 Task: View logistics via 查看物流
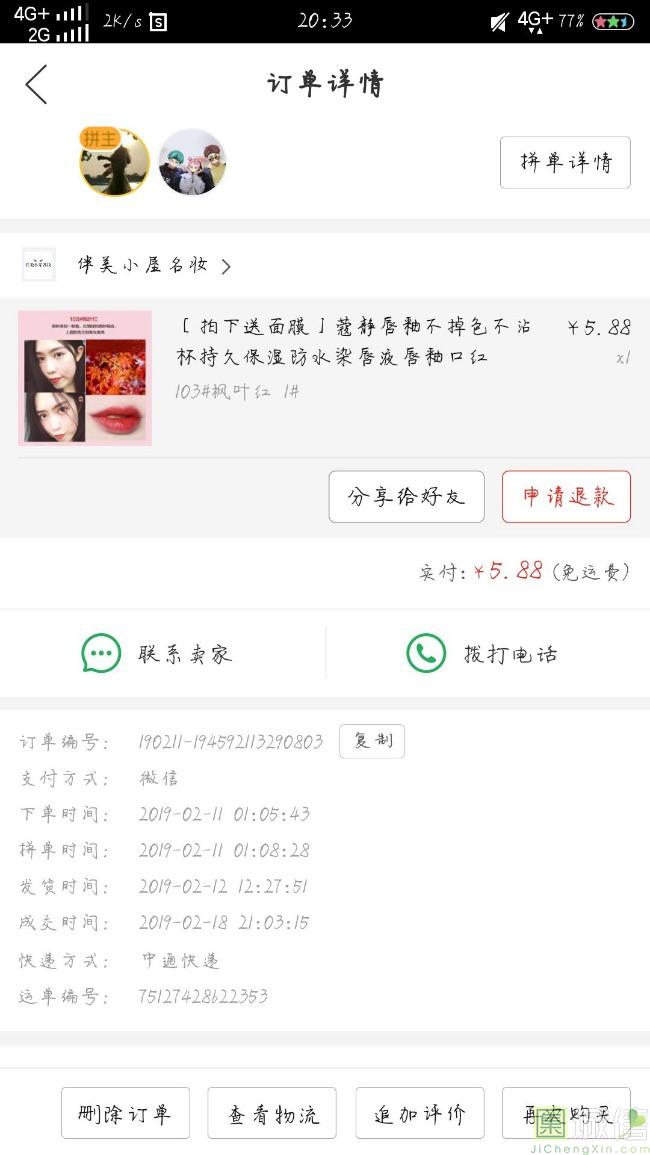tap(272, 1114)
